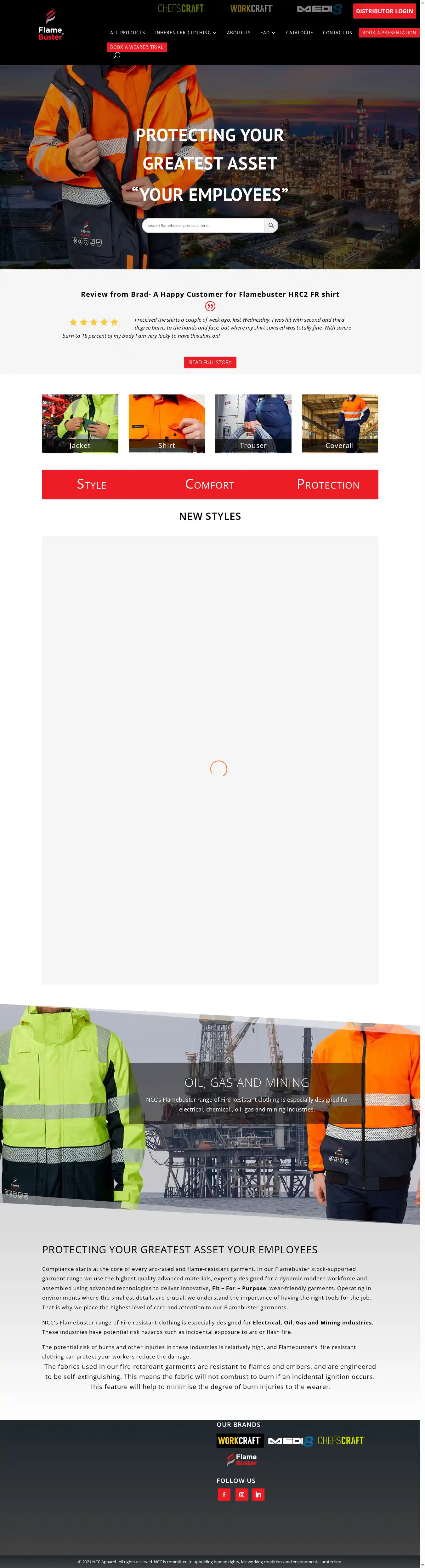
Task: Visit the Instagram page from footer
Action: pyautogui.click(x=241, y=1494)
